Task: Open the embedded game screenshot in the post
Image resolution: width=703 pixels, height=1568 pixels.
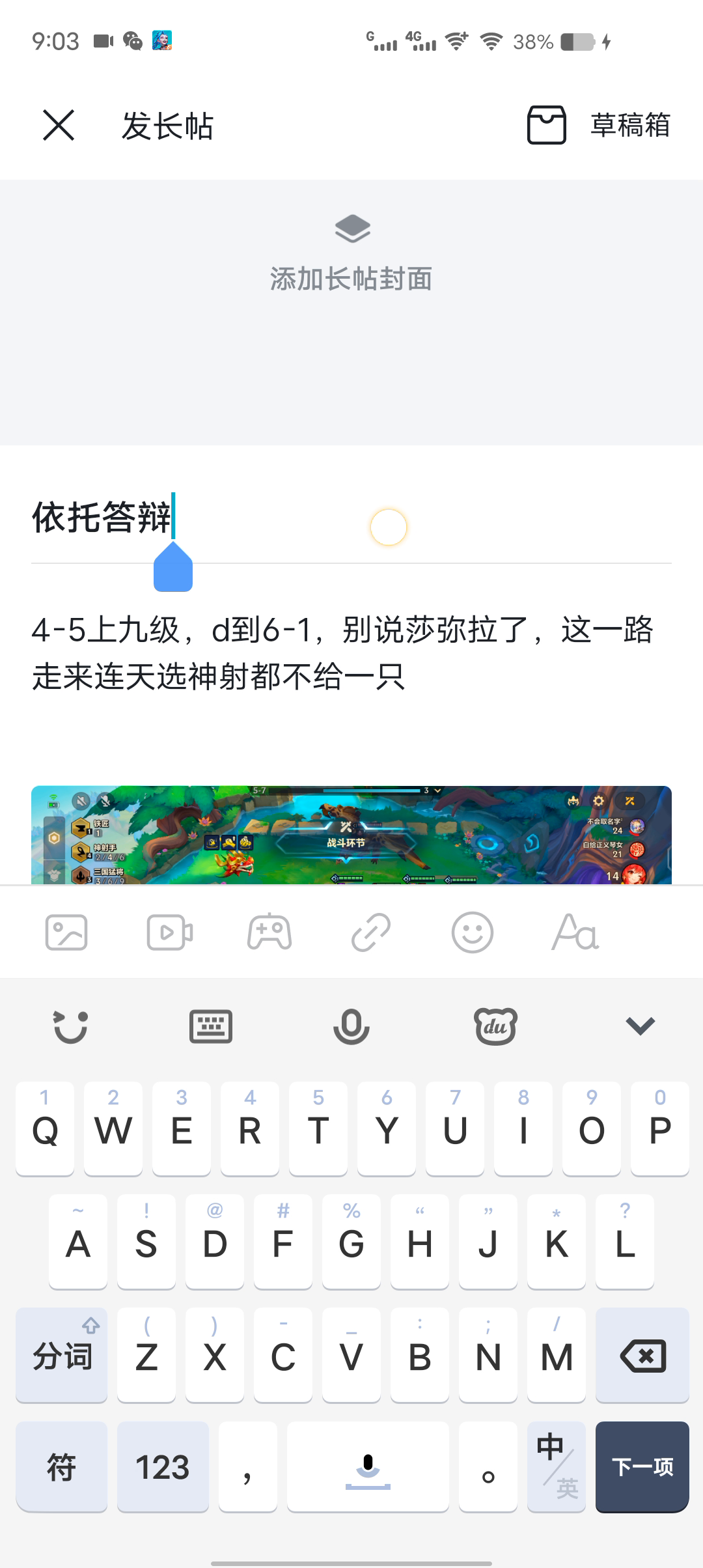Action: [351, 835]
